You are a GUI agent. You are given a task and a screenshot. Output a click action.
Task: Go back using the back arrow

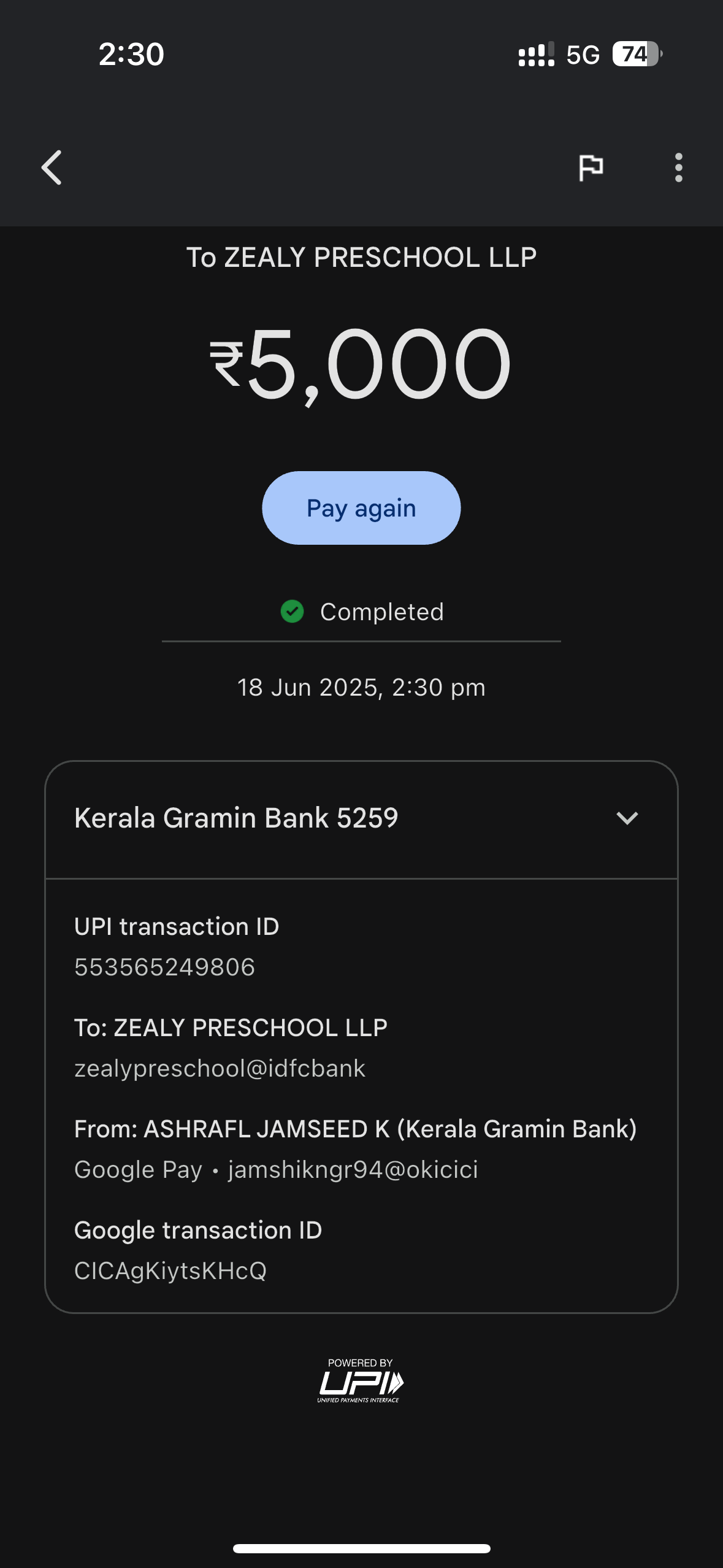[52, 167]
